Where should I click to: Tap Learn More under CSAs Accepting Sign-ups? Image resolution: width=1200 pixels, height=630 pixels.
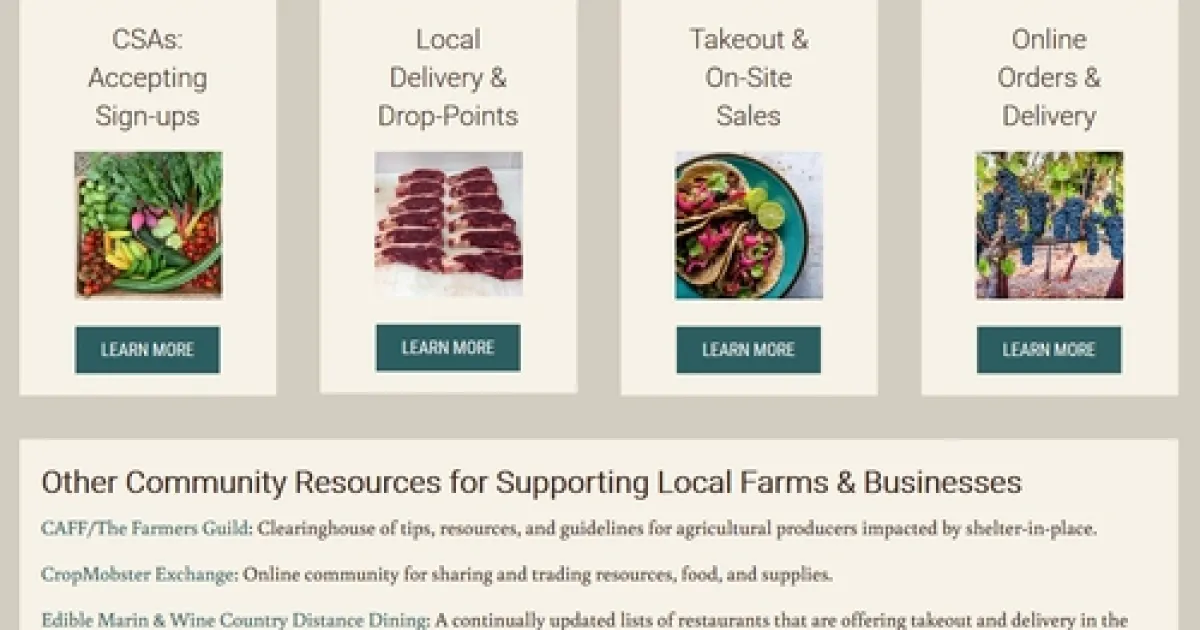pyautogui.click(x=147, y=350)
